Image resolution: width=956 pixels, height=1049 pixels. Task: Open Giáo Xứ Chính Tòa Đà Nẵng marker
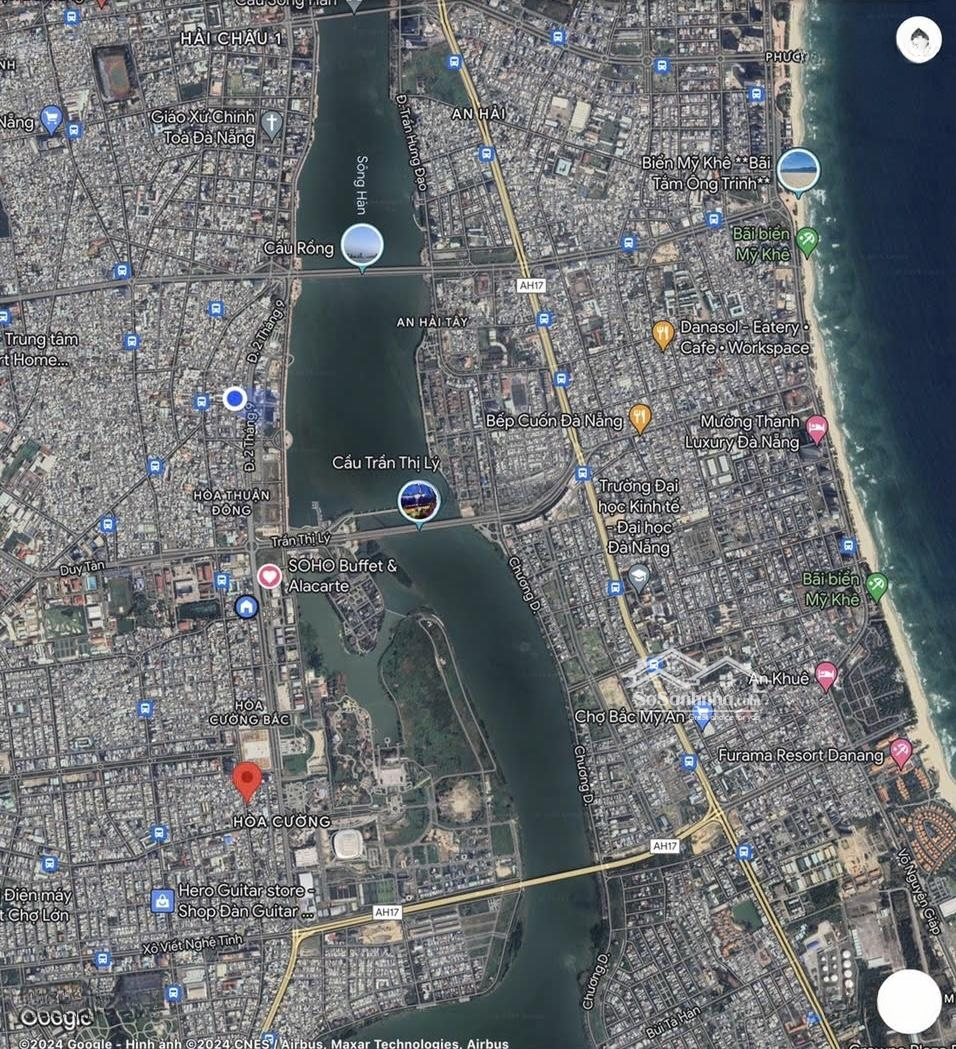[x=271, y=124]
